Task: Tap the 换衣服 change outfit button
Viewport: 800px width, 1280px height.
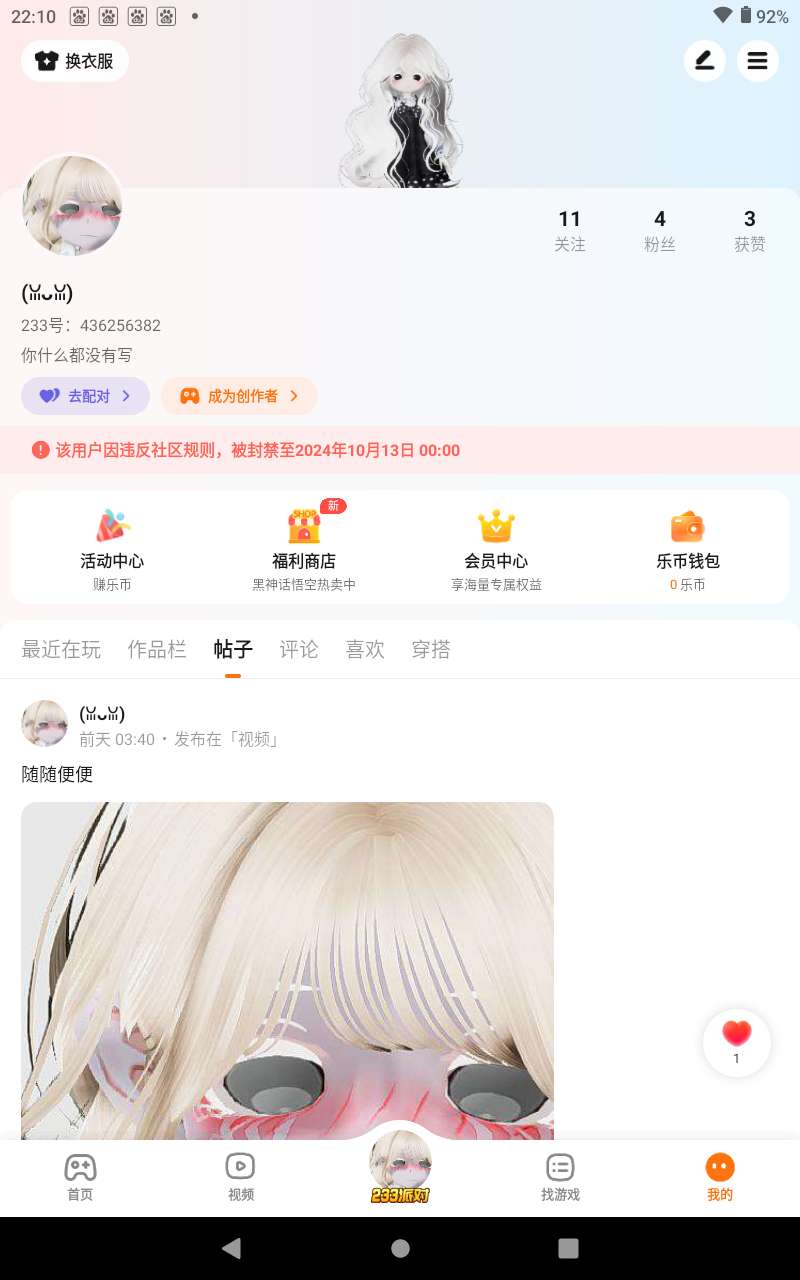Action: pos(75,61)
